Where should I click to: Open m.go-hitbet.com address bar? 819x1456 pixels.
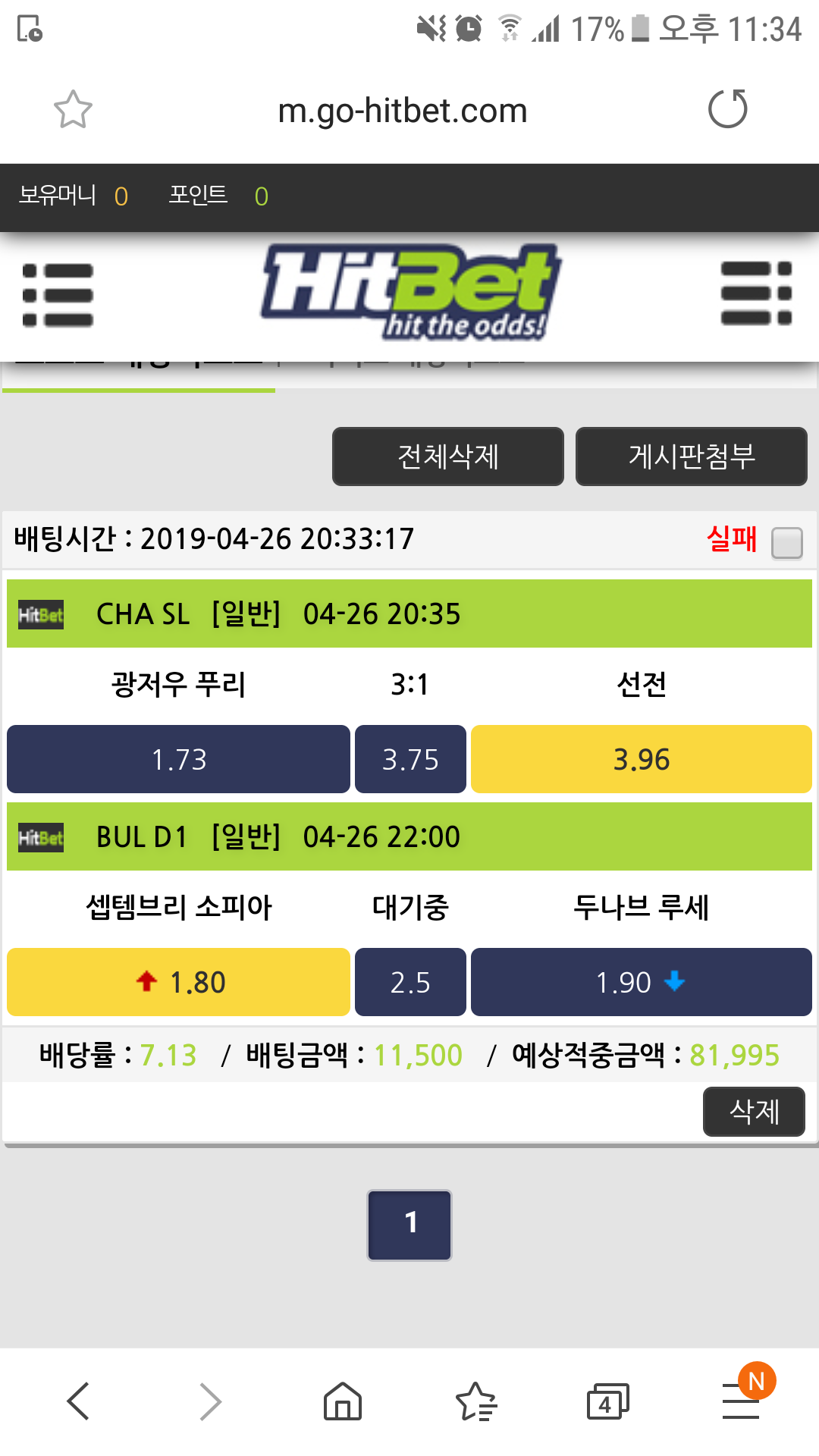402,111
